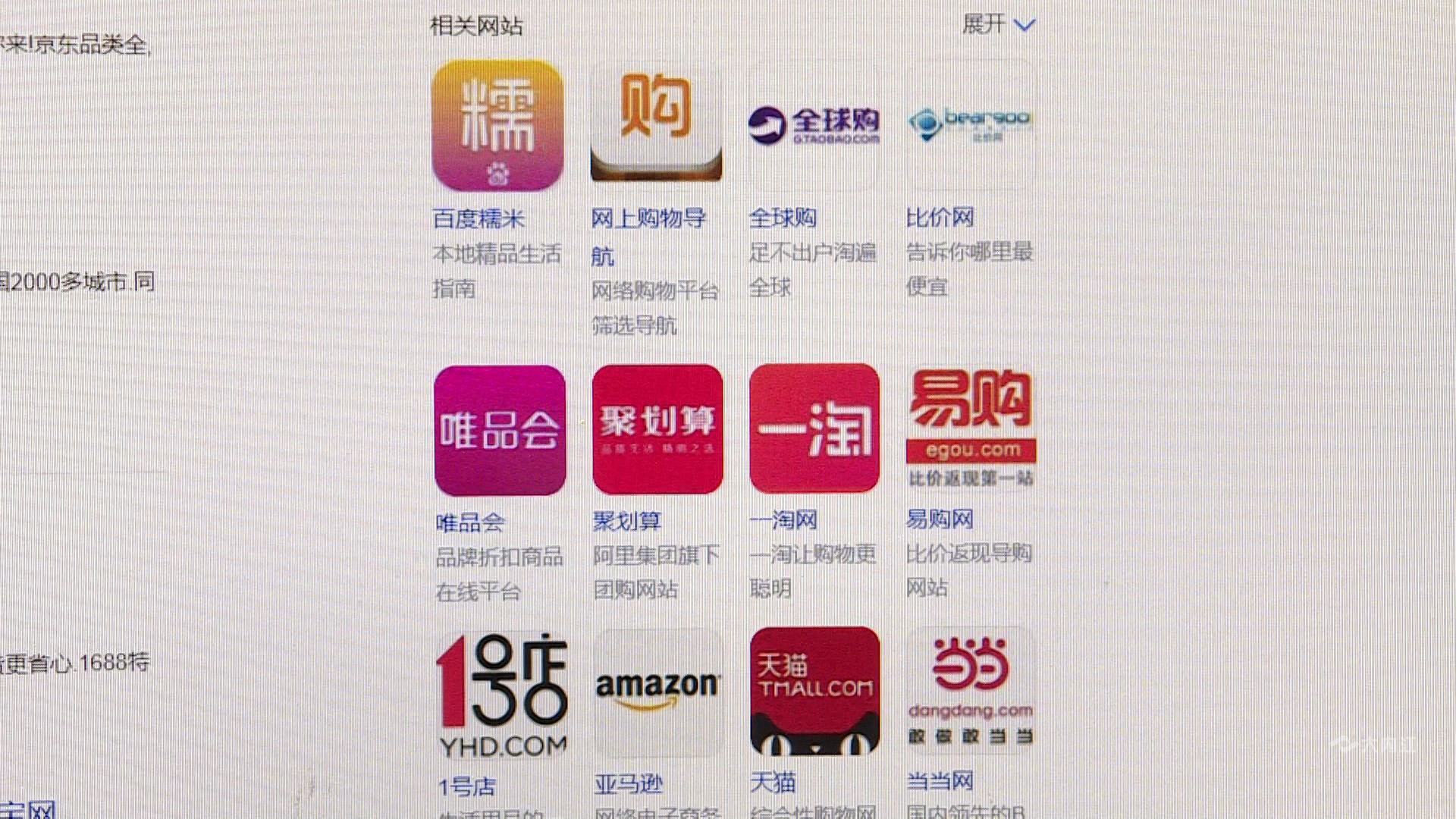Open the 百度糯米 link
The height and width of the screenshot is (819, 1456).
tap(479, 219)
